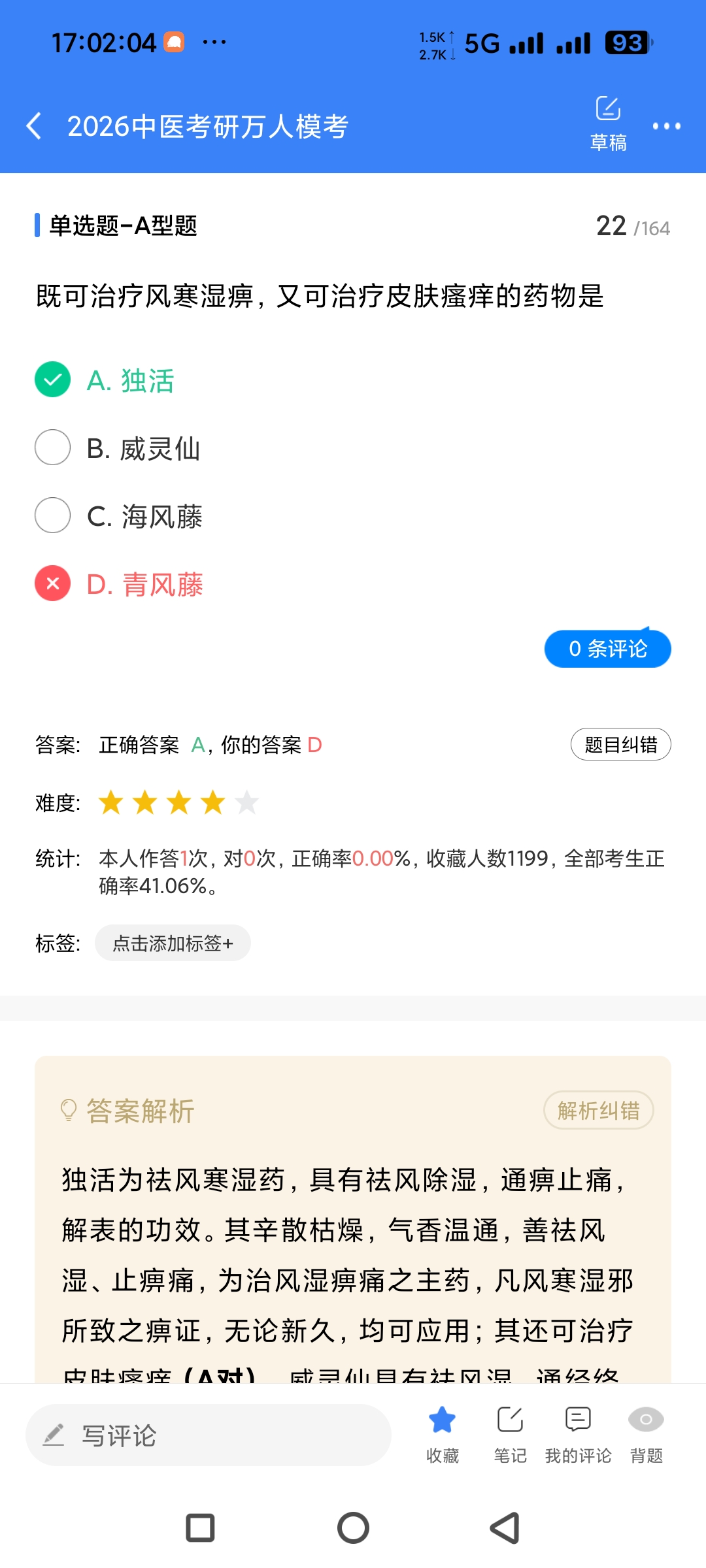
Task: Toggle 收藏 favorite for this question
Action: pyautogui.click(x=443, y=1433)
